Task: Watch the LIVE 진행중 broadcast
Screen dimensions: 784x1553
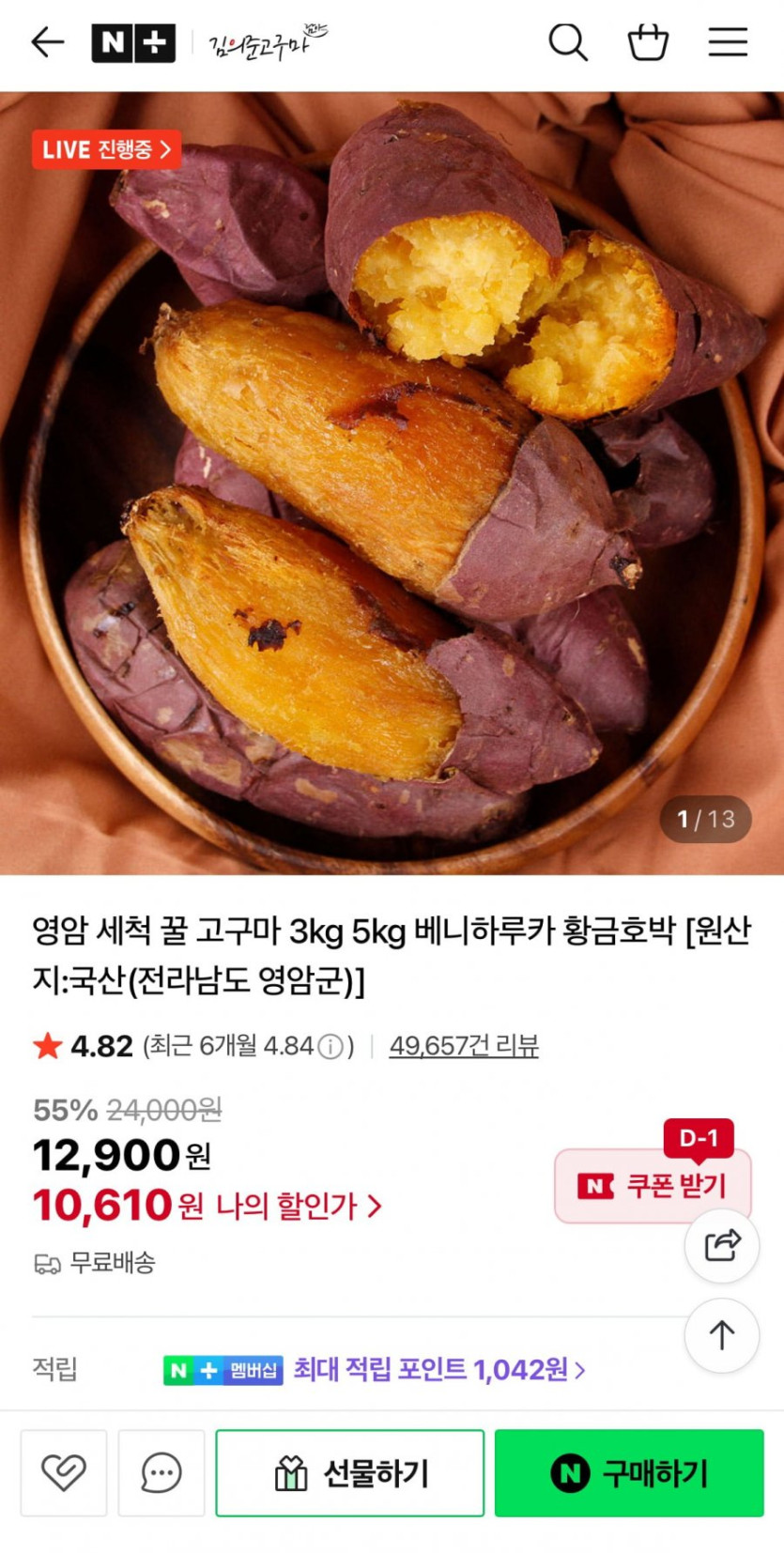Action: pyautogui.click(x=106, y=149)
